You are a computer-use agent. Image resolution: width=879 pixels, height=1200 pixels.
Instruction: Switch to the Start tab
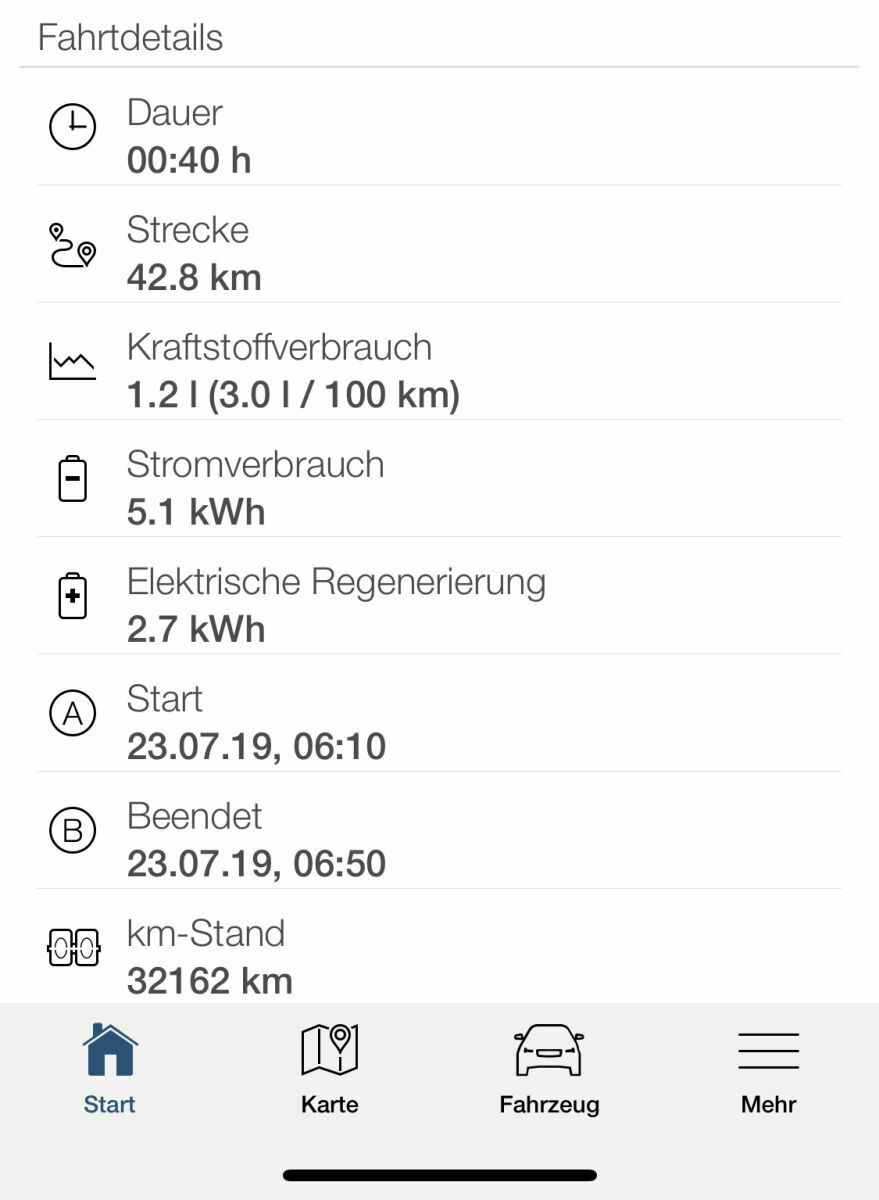coord(110,1067)
